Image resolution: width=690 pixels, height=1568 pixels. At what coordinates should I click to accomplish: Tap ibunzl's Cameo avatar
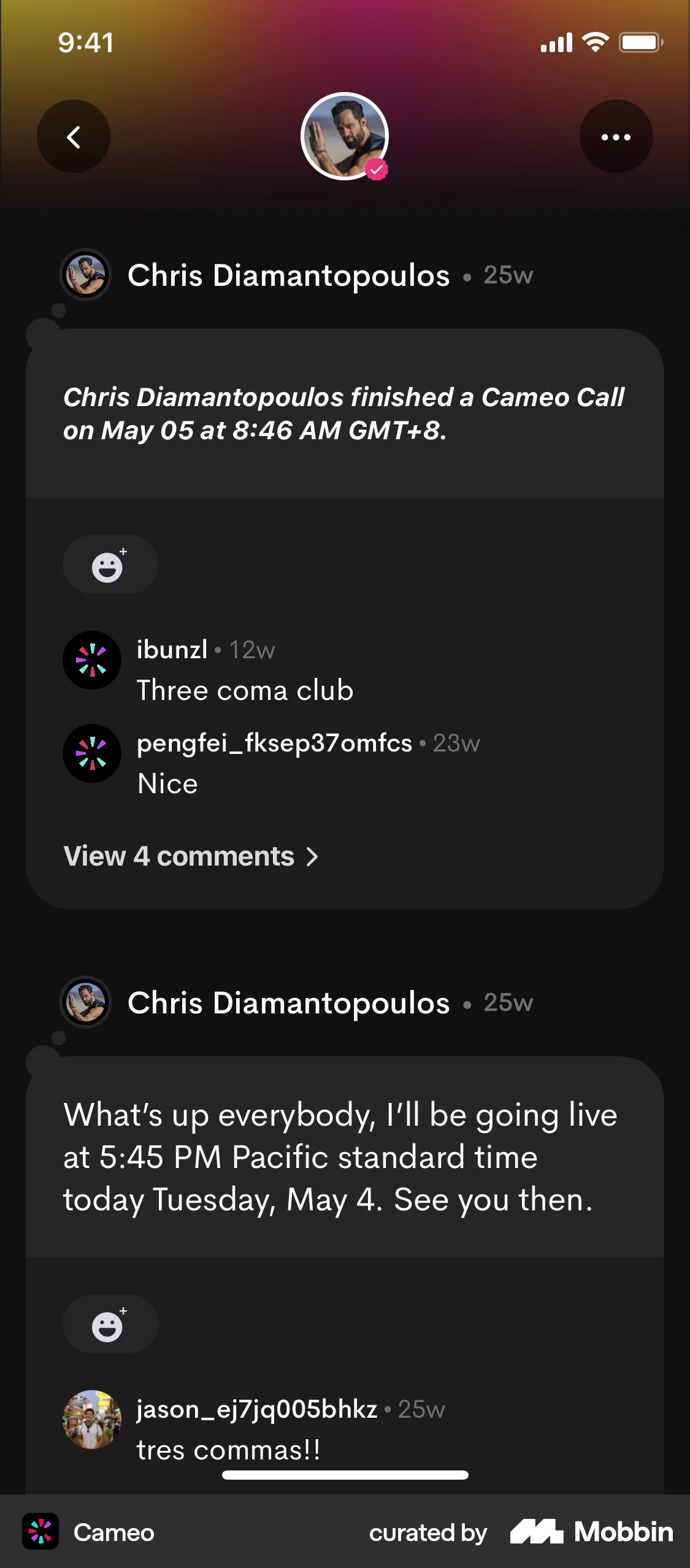coord(91,660)
